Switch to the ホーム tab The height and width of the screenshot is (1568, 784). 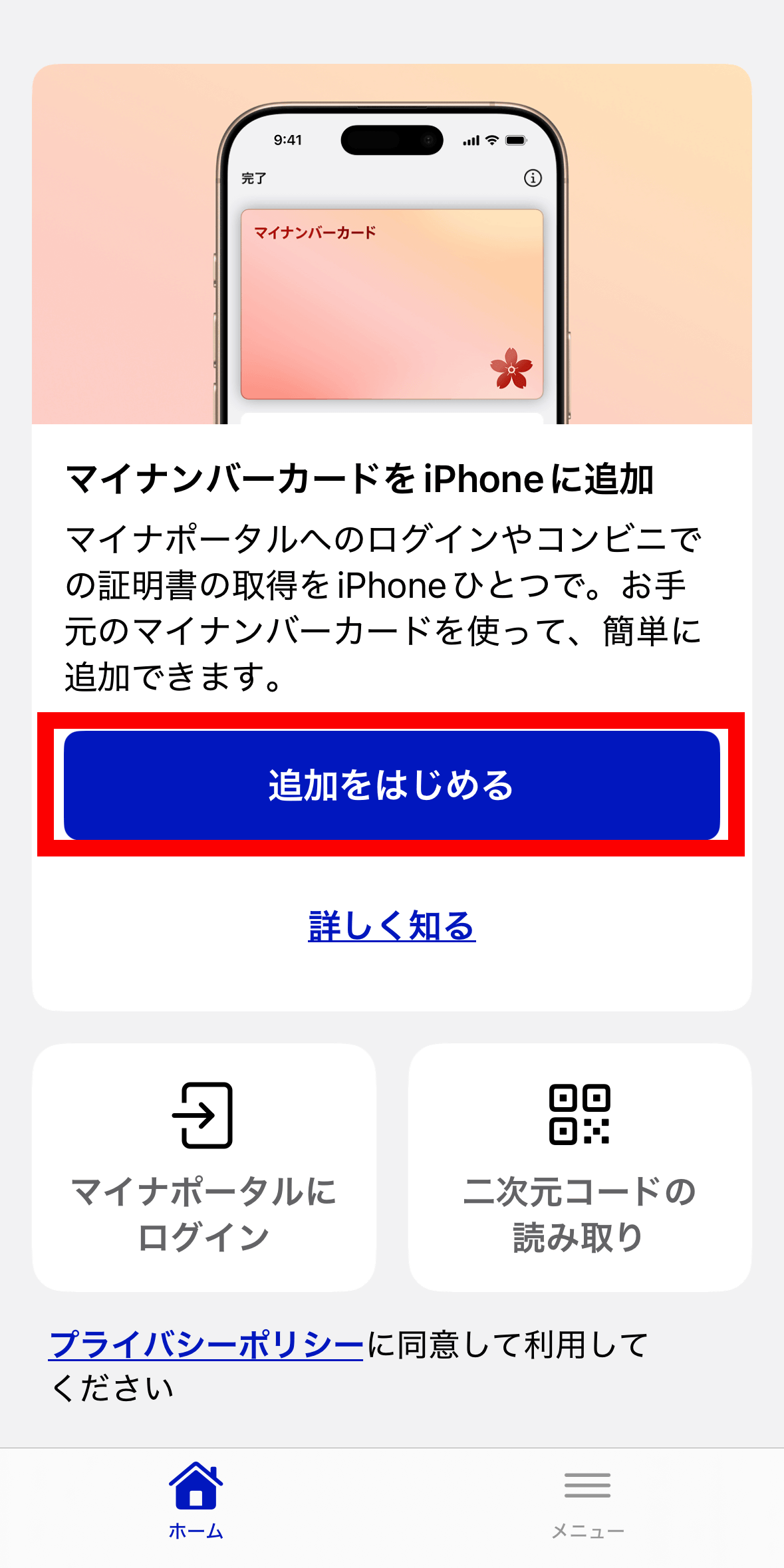click(x=196, y=1501)
